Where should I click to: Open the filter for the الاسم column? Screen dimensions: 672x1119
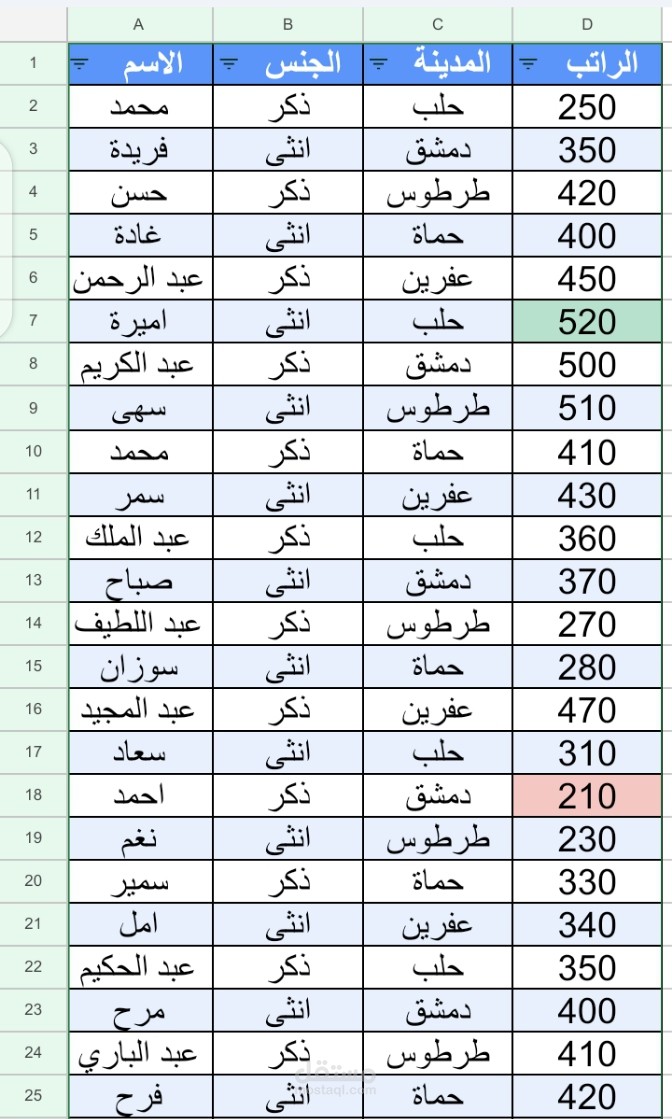[82, 65]
